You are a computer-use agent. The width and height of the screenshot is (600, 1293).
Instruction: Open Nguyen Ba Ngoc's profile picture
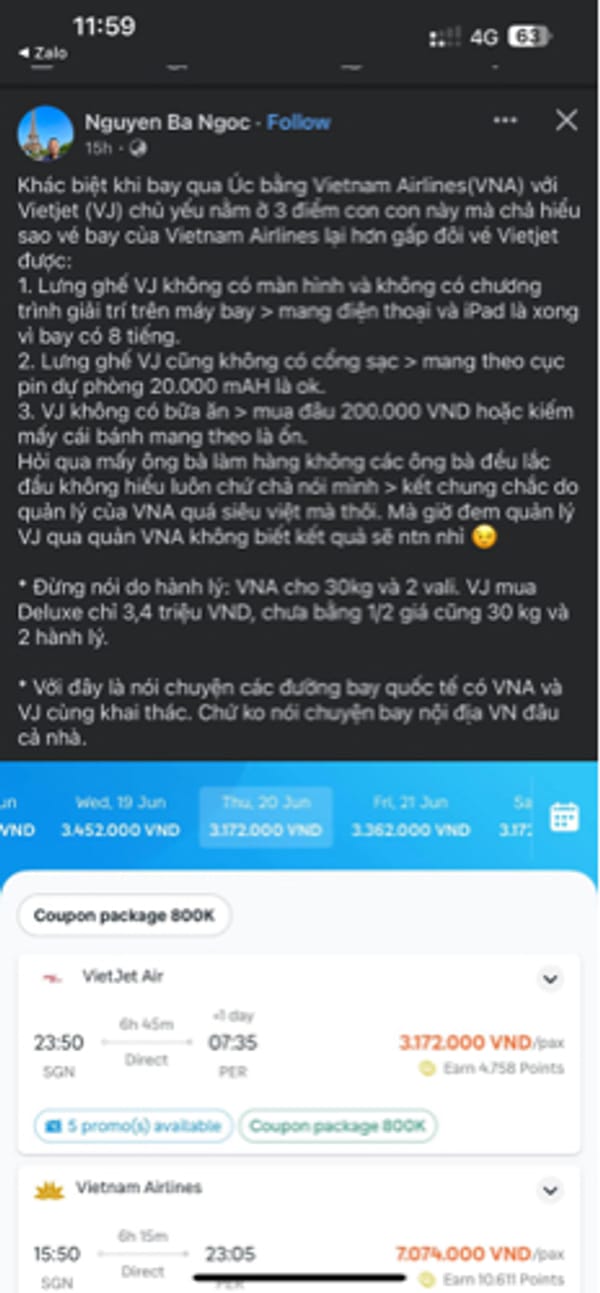[x=45, y=133]
